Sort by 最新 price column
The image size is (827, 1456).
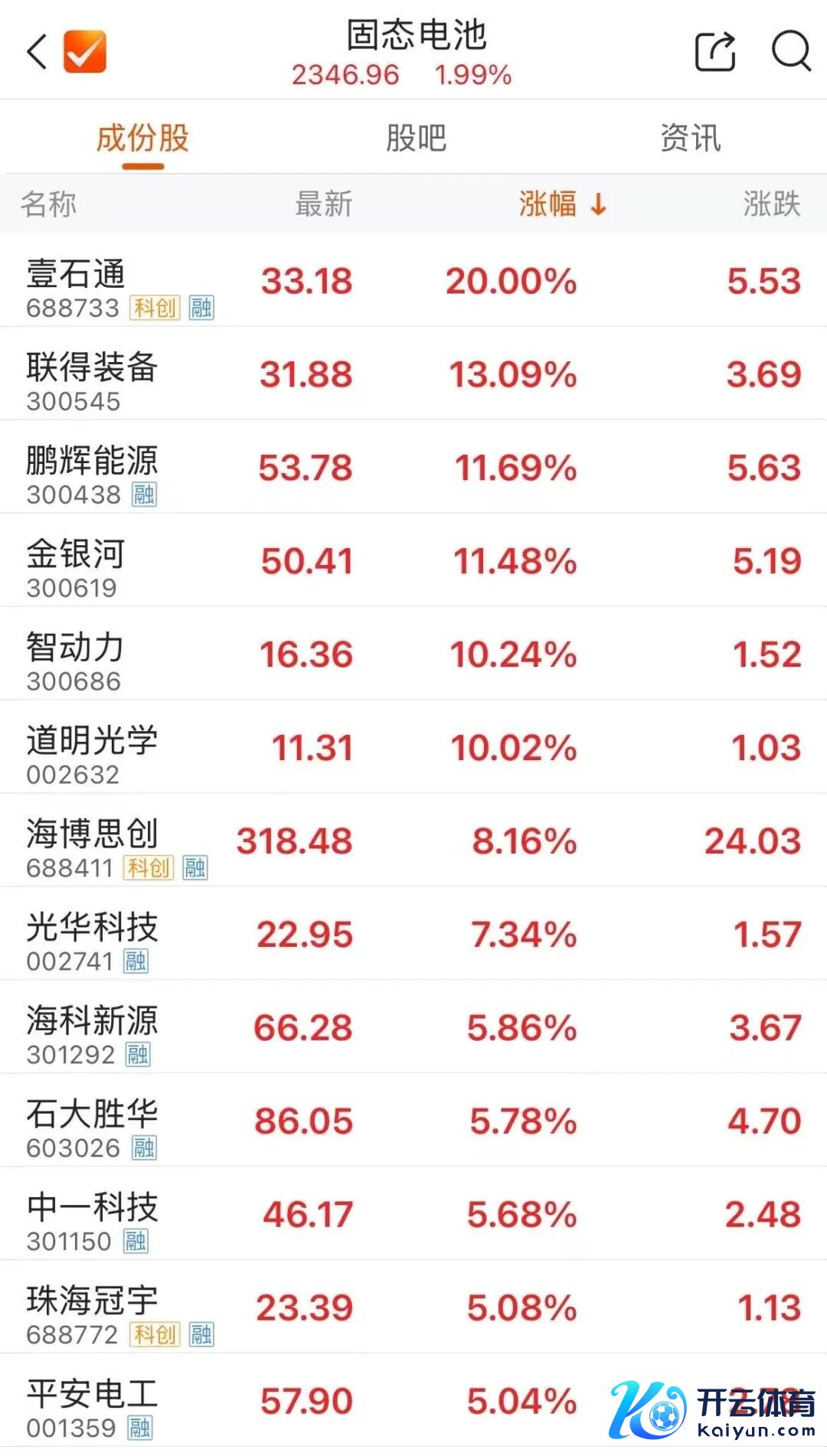[x=323, y=204]
